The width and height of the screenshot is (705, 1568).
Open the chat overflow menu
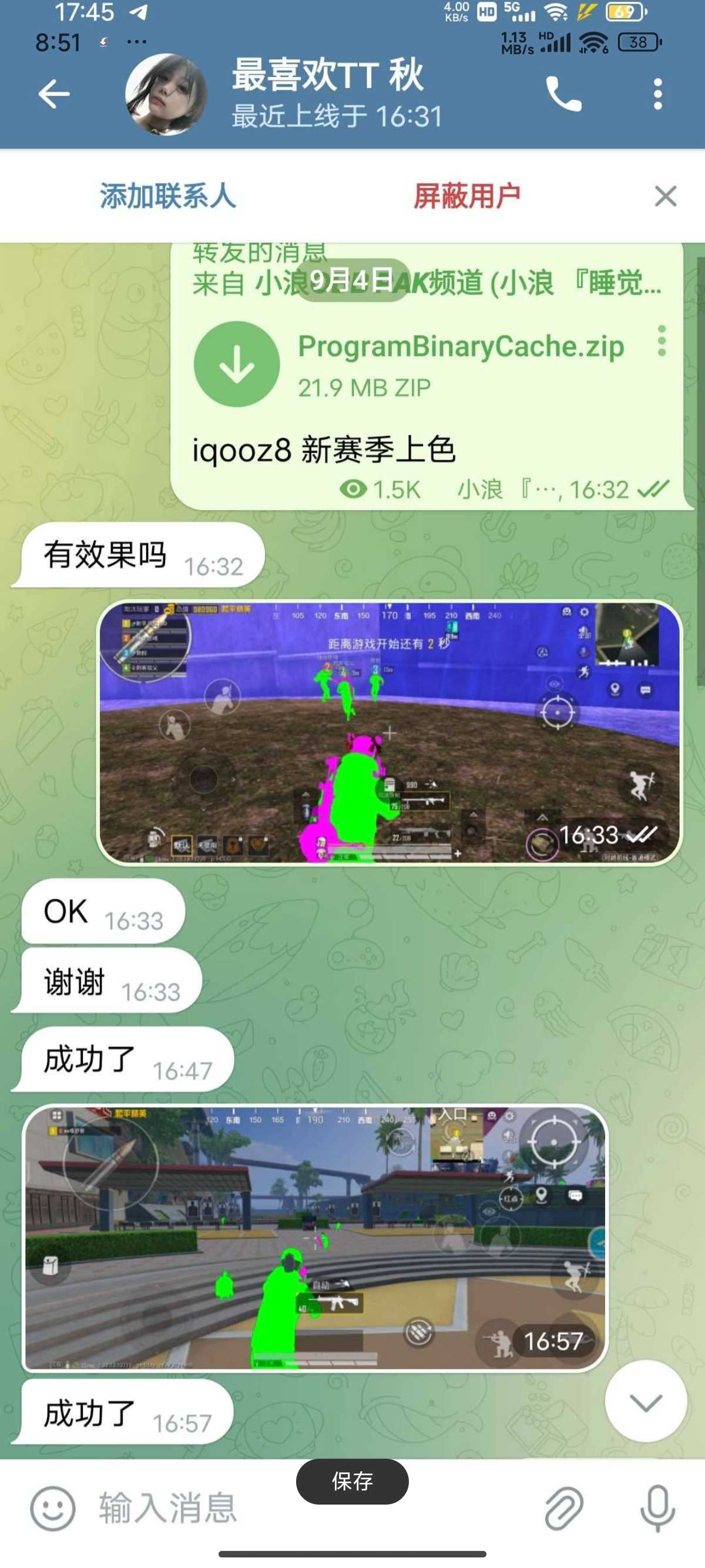(x=657, y=95)
